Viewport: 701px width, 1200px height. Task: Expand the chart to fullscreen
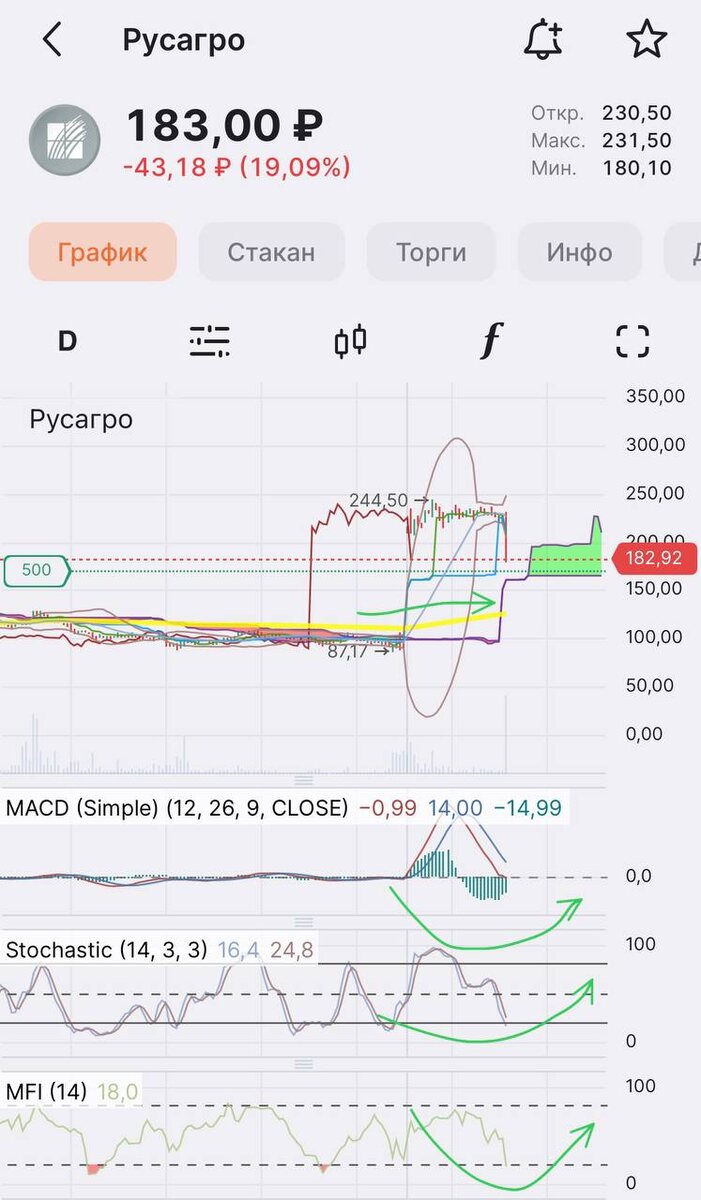click(x=632, y=341)
